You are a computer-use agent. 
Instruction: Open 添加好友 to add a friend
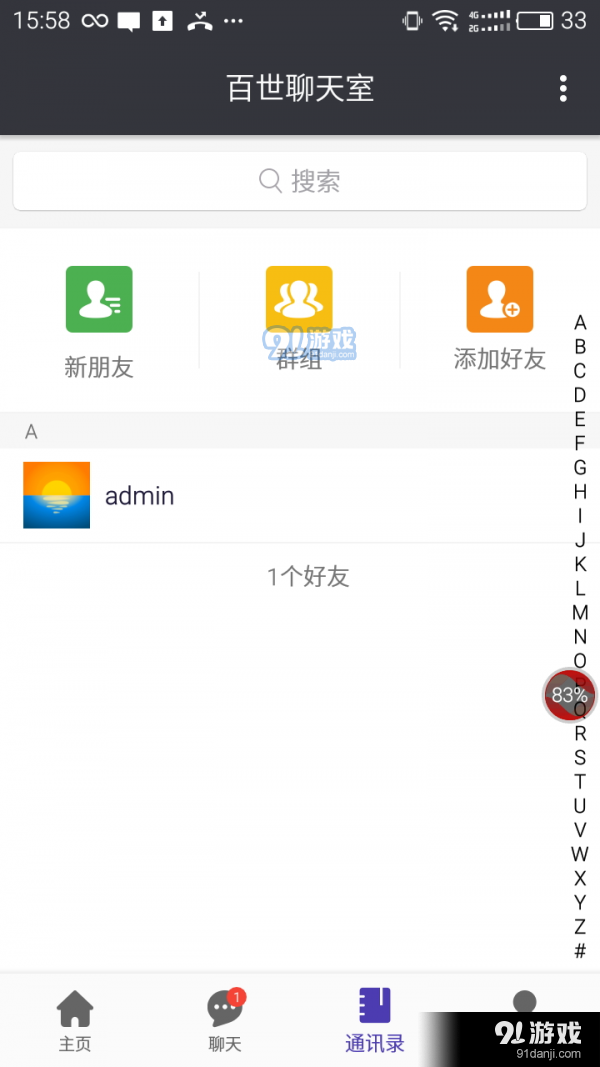[x=500, y=320]
